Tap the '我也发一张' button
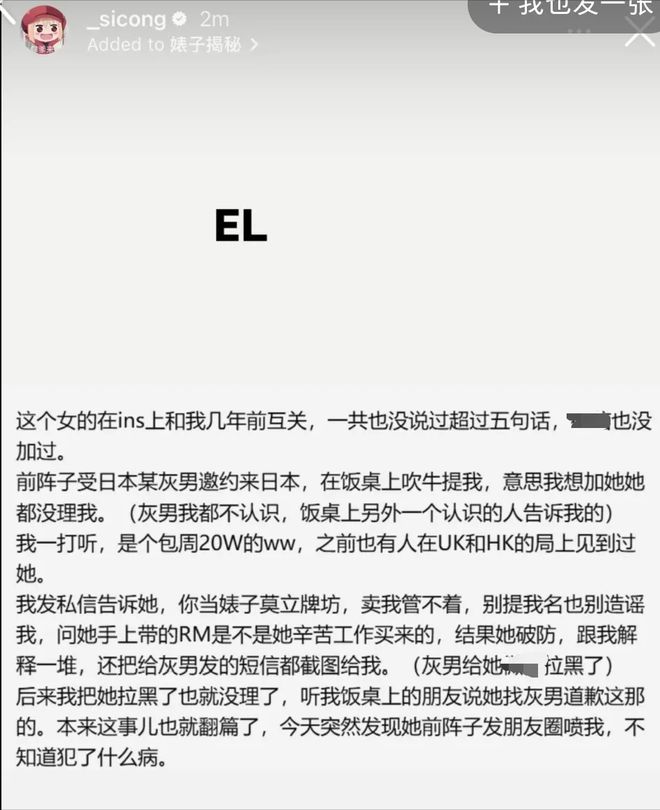 coord(567,8)
